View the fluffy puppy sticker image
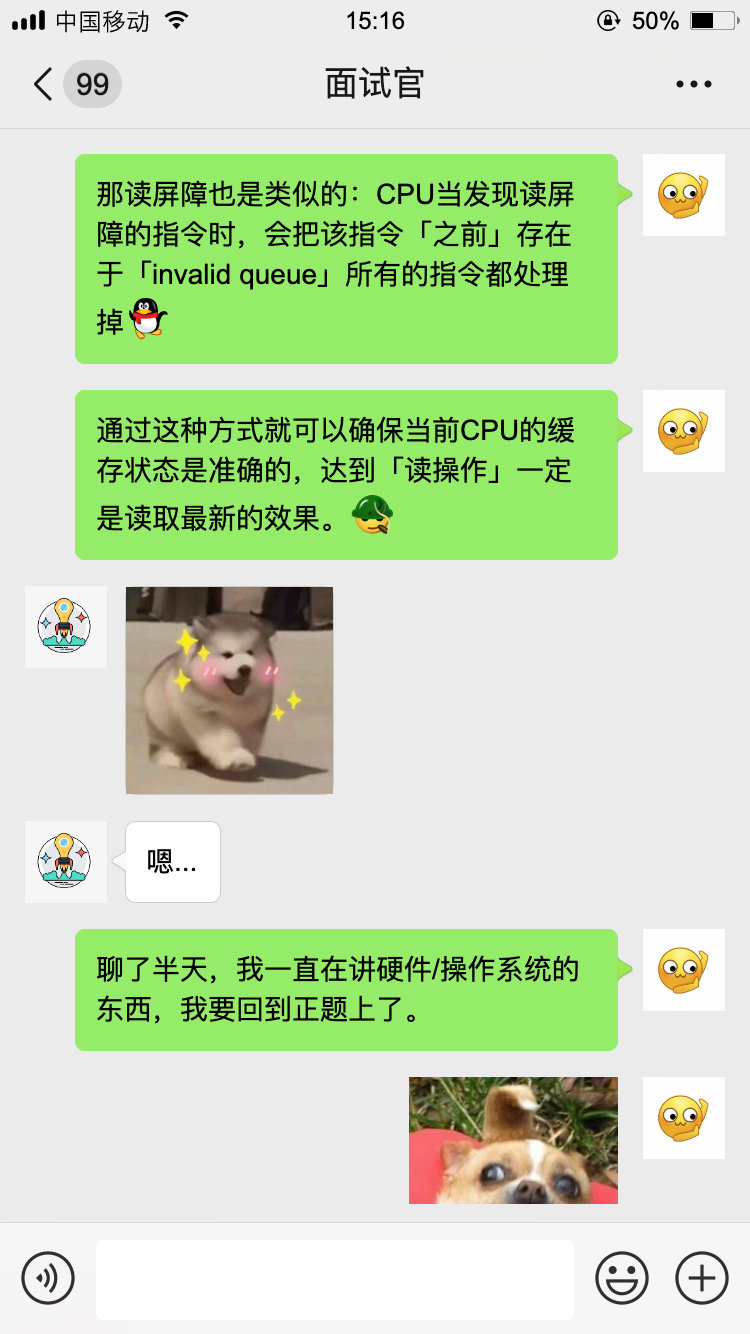This screenshot has width=750, height=1334. point(229,690)
